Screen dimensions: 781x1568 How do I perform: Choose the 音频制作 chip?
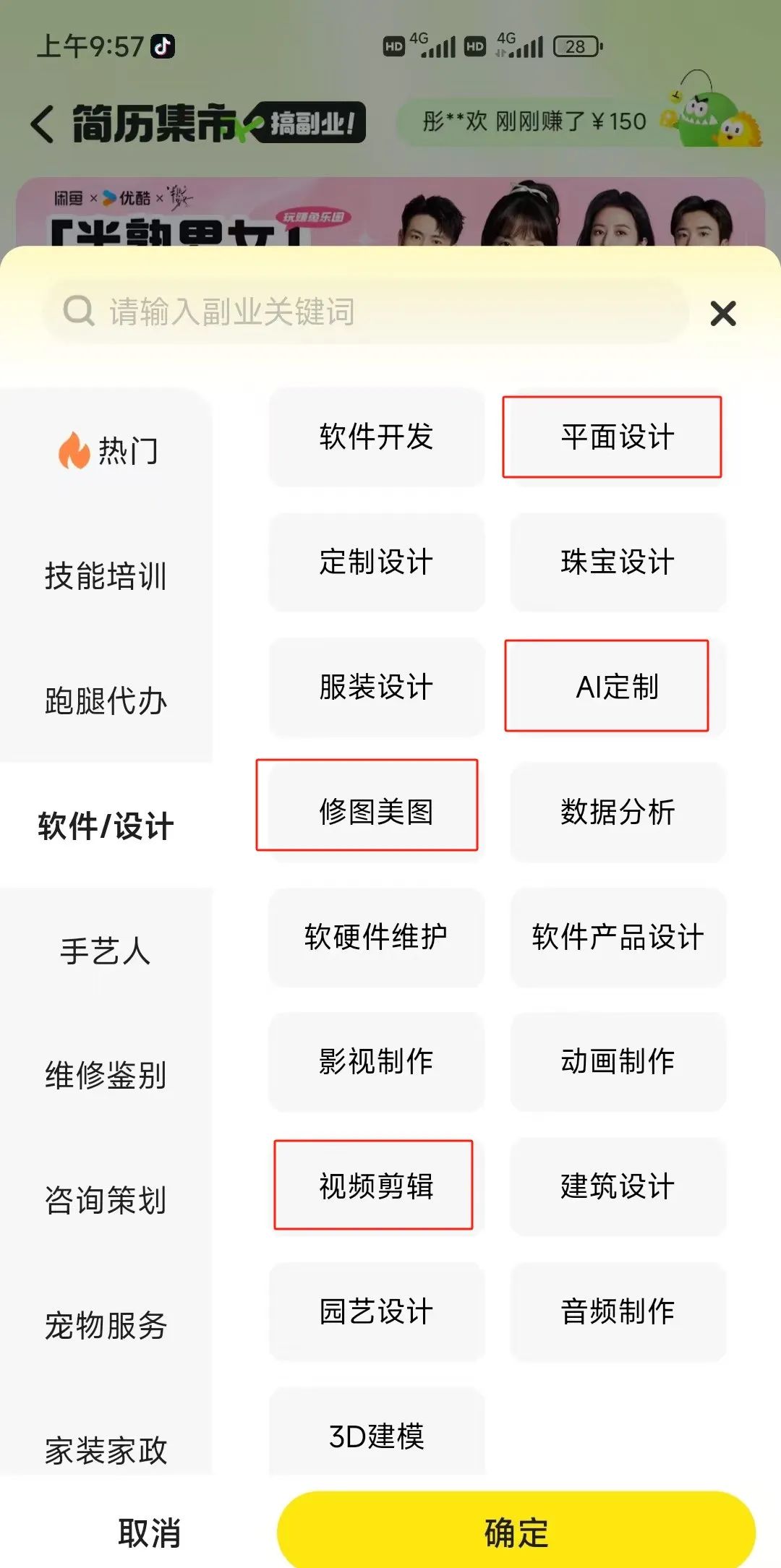click(x=618, y=1311)
